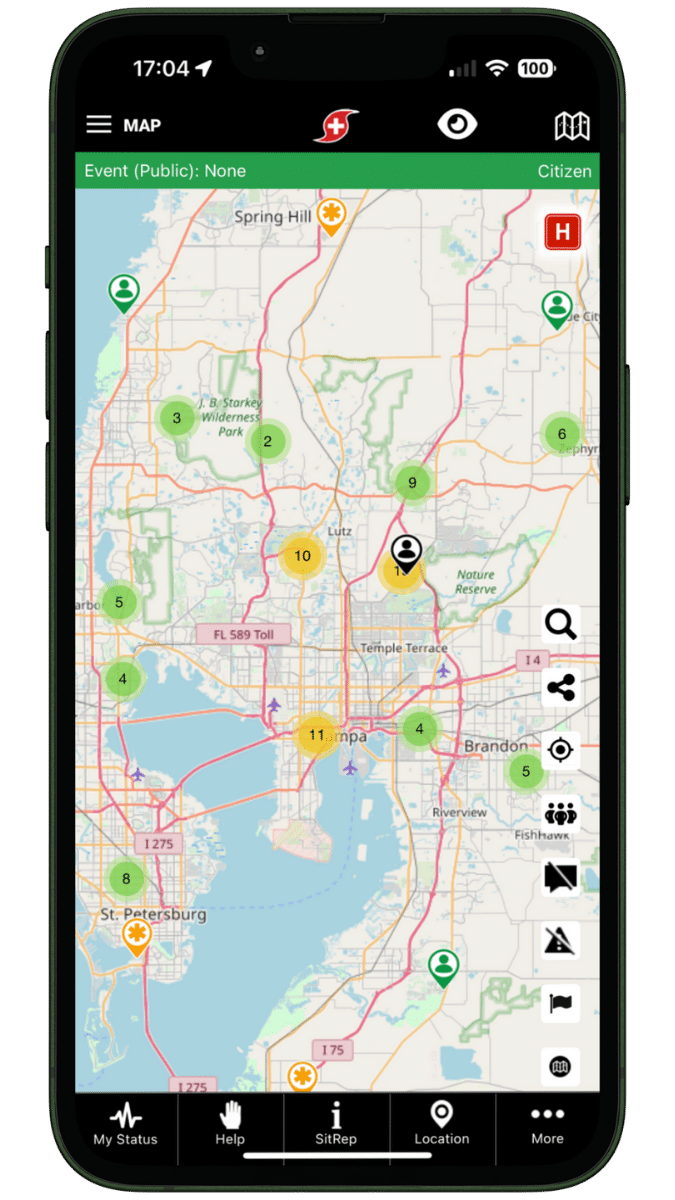Viewport: 675px width, 1200px height.
Task: Center map on my location crosshair
Action: click(561, 750)
